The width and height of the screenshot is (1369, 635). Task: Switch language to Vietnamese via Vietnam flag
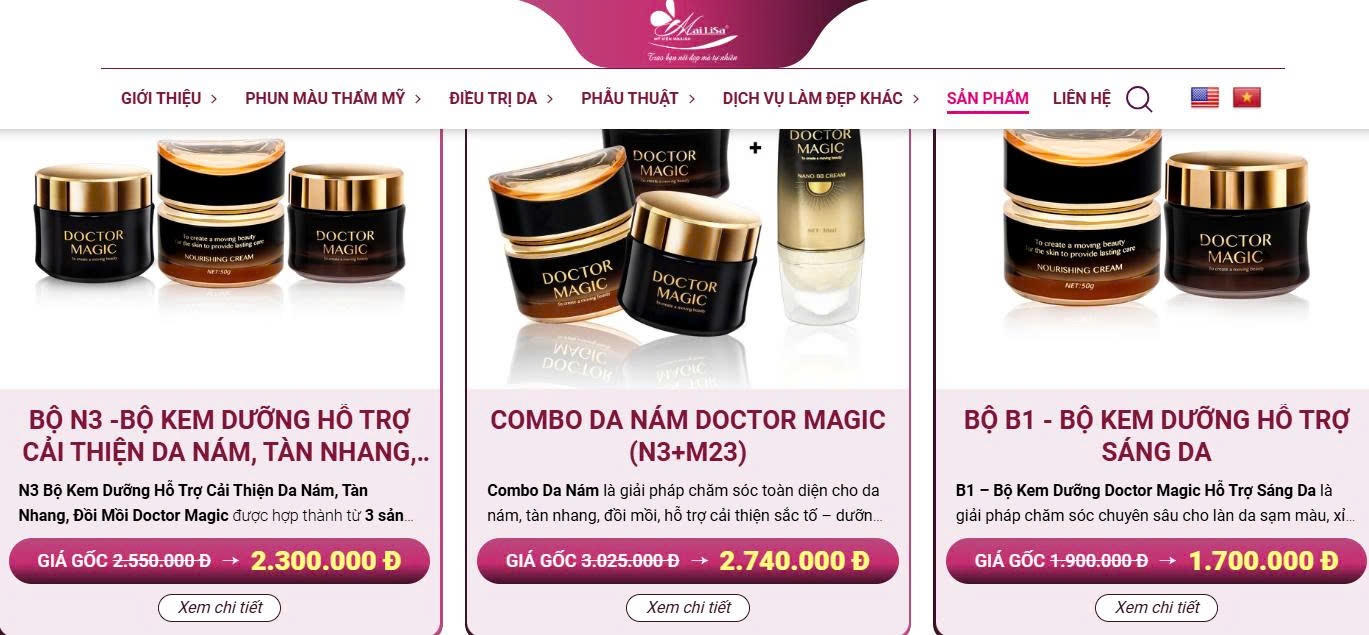click(x=1246, y=97)
